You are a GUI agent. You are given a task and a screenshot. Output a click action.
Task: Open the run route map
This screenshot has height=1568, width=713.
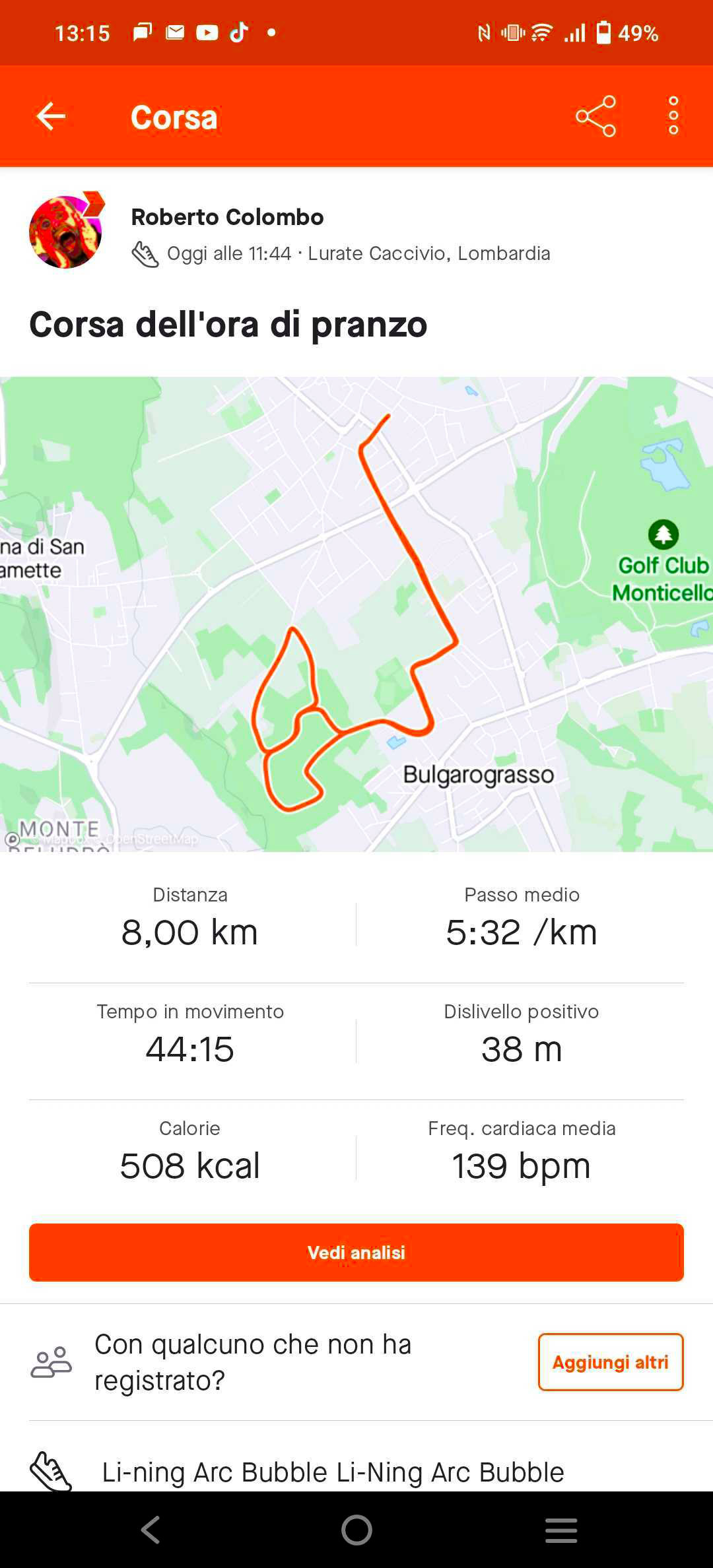click(356, 614)
